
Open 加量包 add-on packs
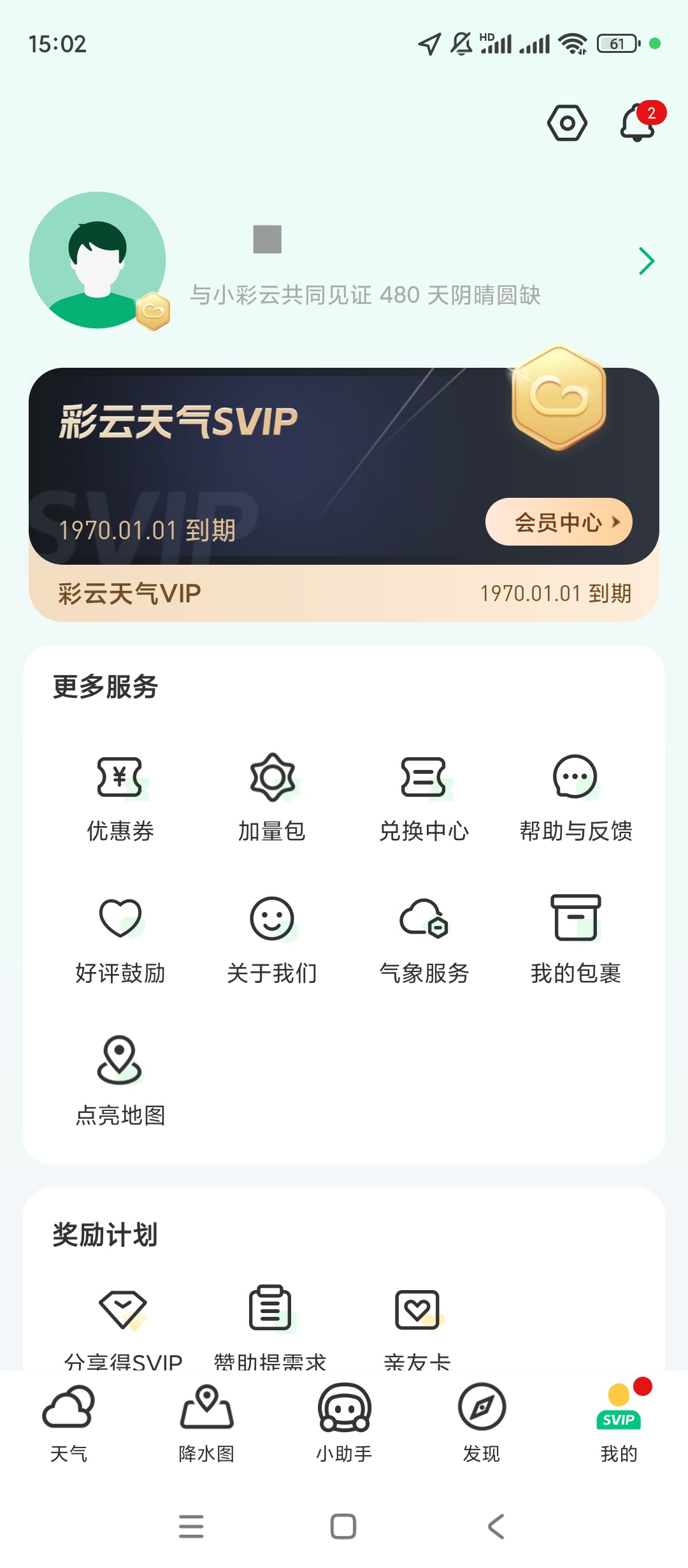coord(272,797)
